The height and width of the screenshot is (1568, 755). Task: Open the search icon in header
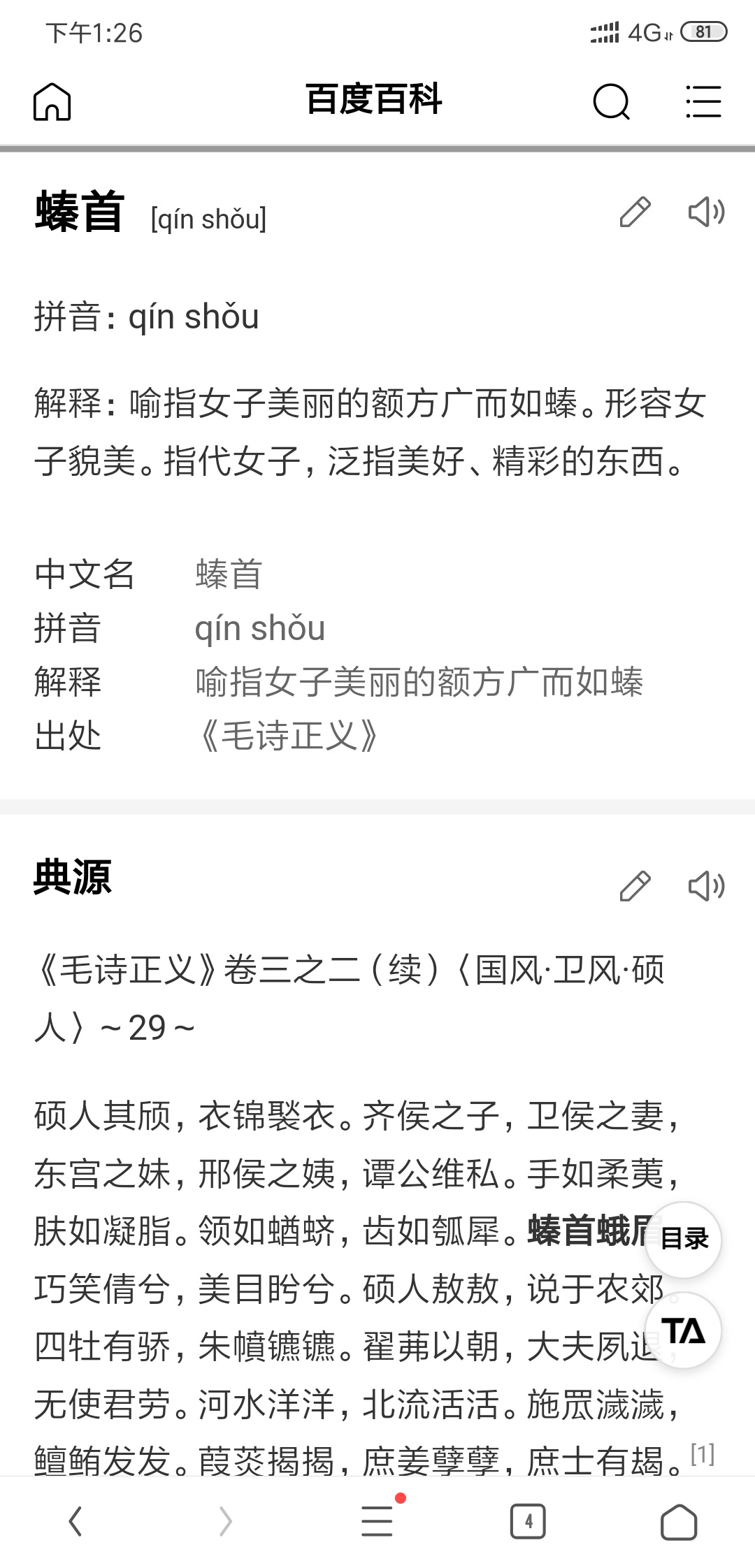pos(611,102)
